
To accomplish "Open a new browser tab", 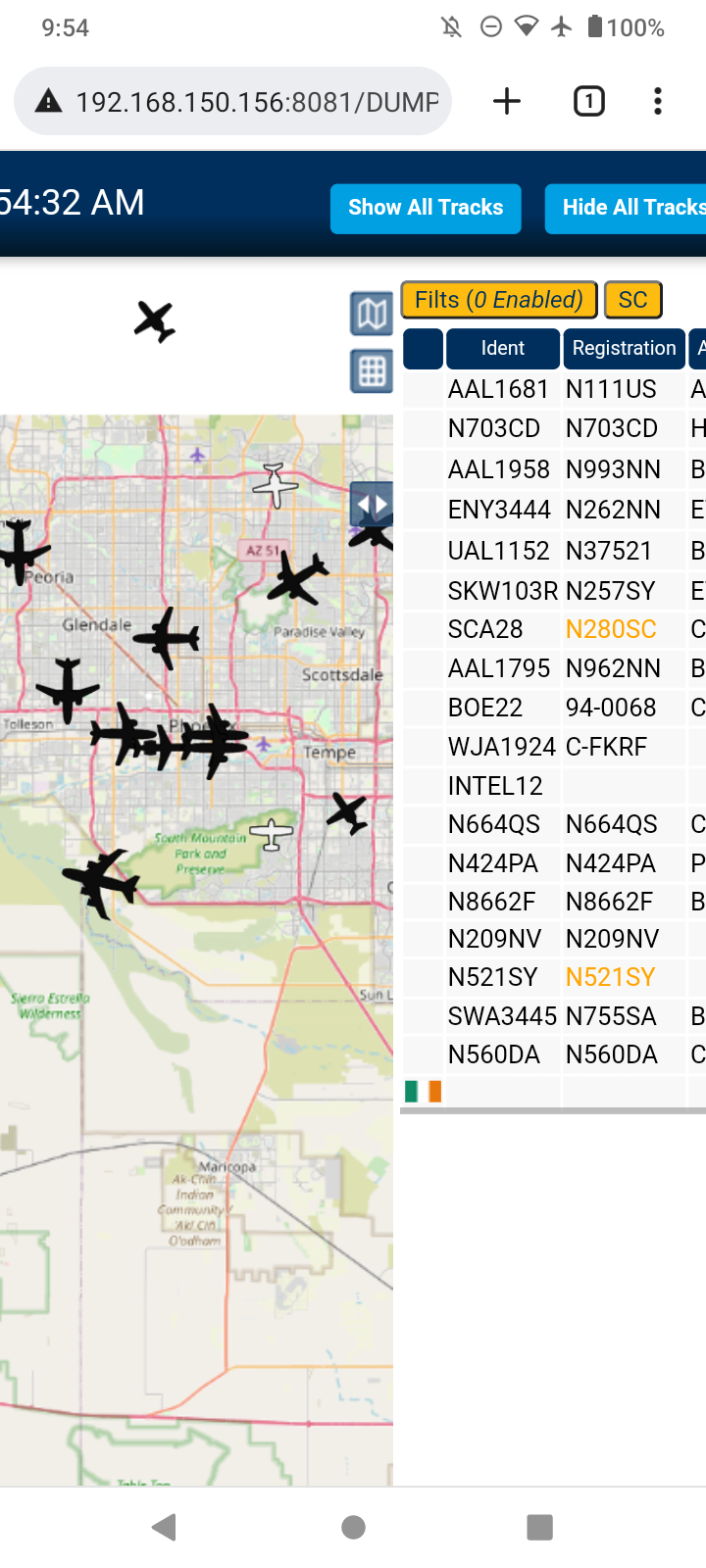I will [507, 101].
